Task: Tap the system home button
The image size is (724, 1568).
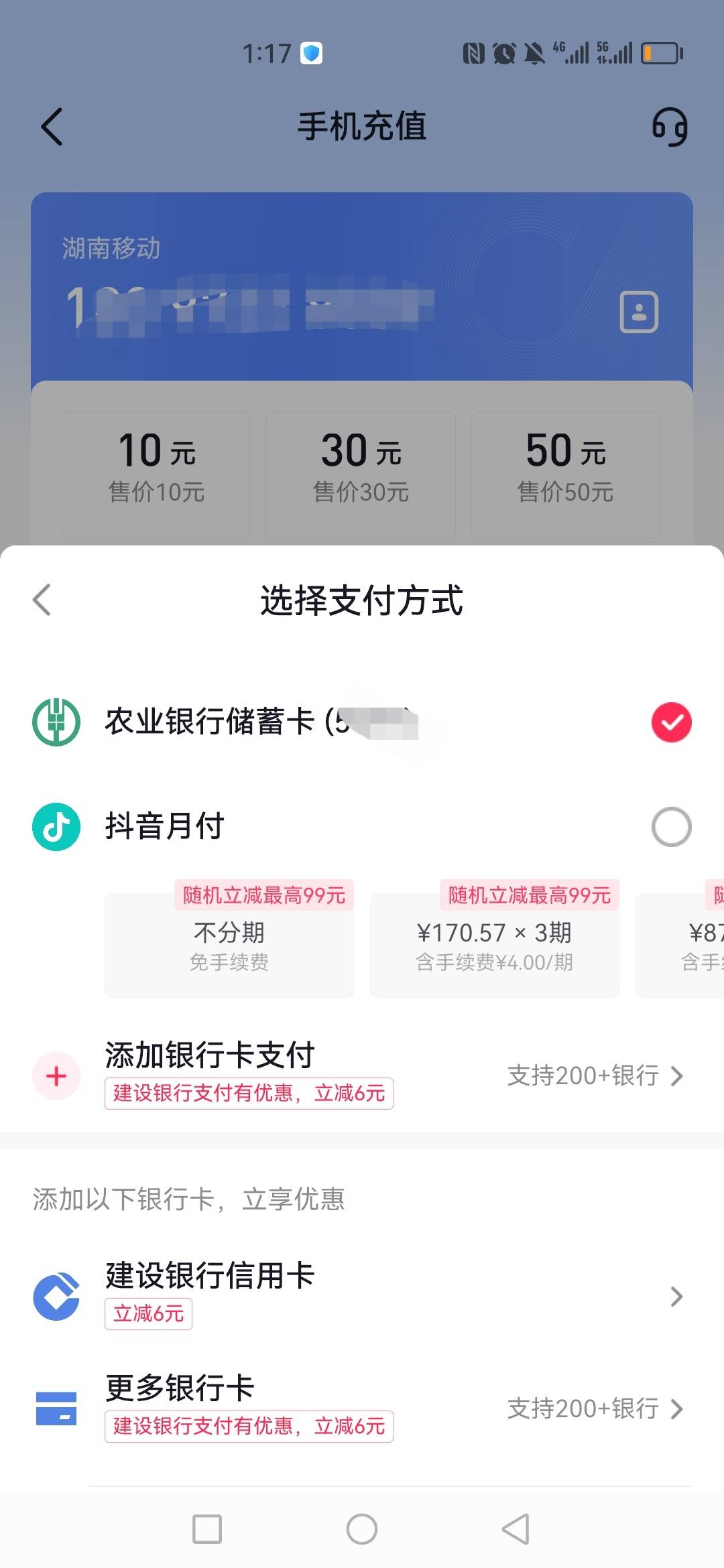Action: point(362,1529)
